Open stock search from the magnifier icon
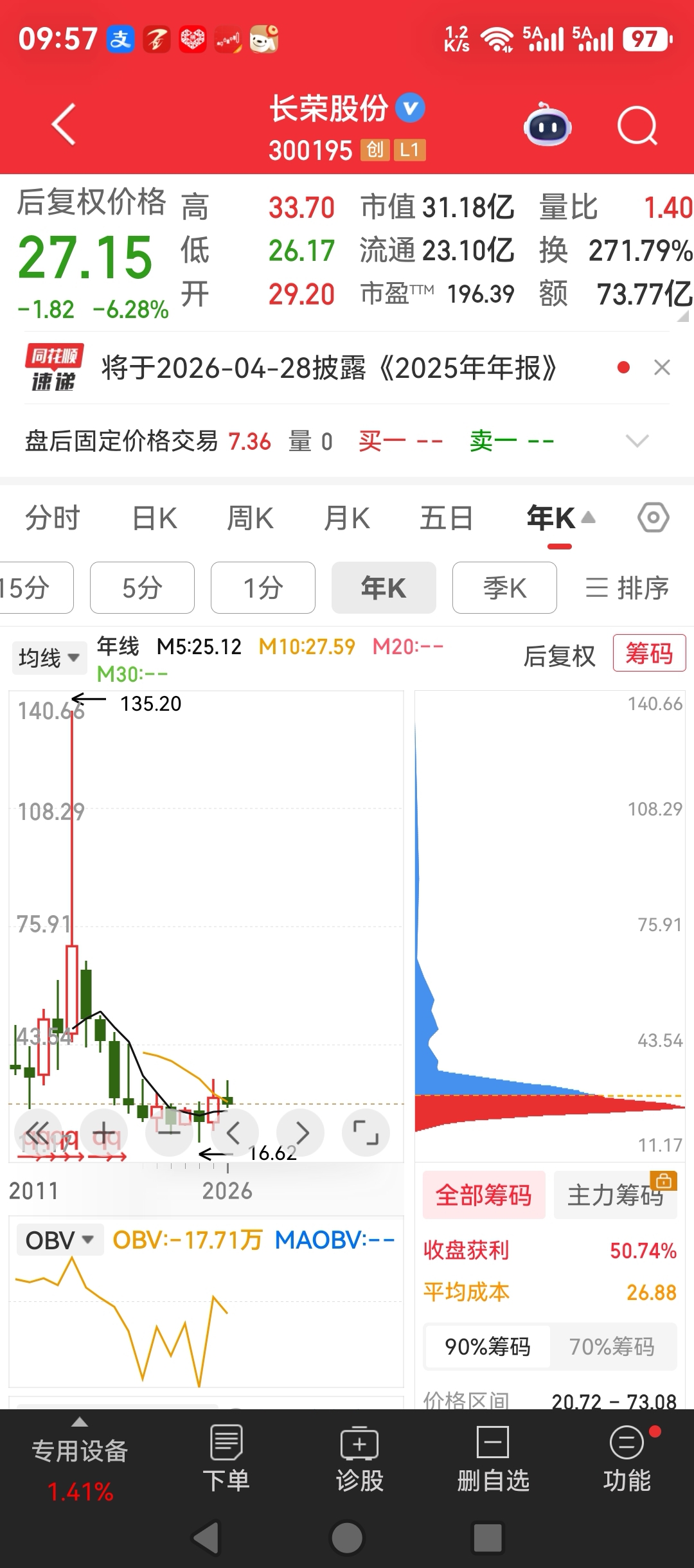Screen dimensions: 694x1568 click(637, 125)
